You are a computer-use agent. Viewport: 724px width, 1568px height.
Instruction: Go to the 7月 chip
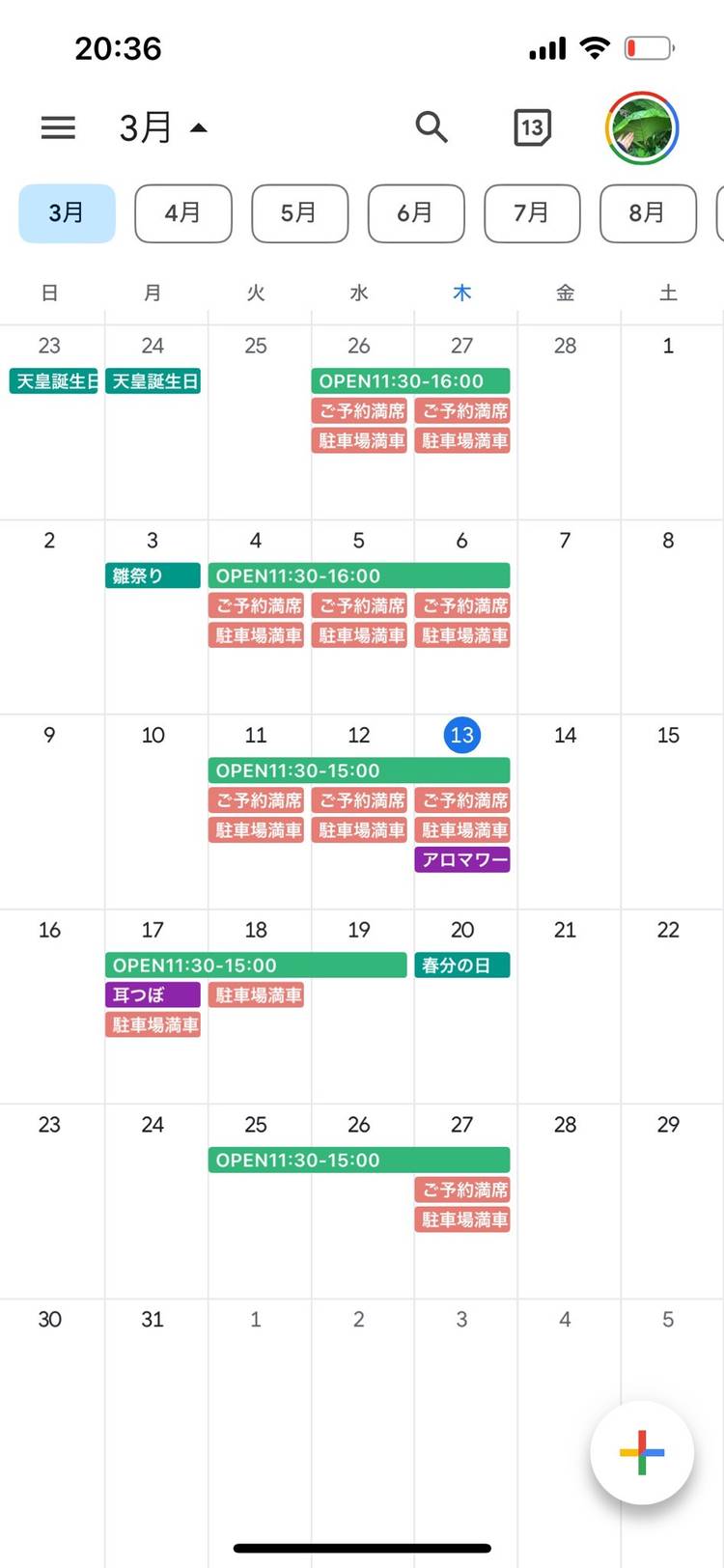pyautogui.click(x=532, y=213)
